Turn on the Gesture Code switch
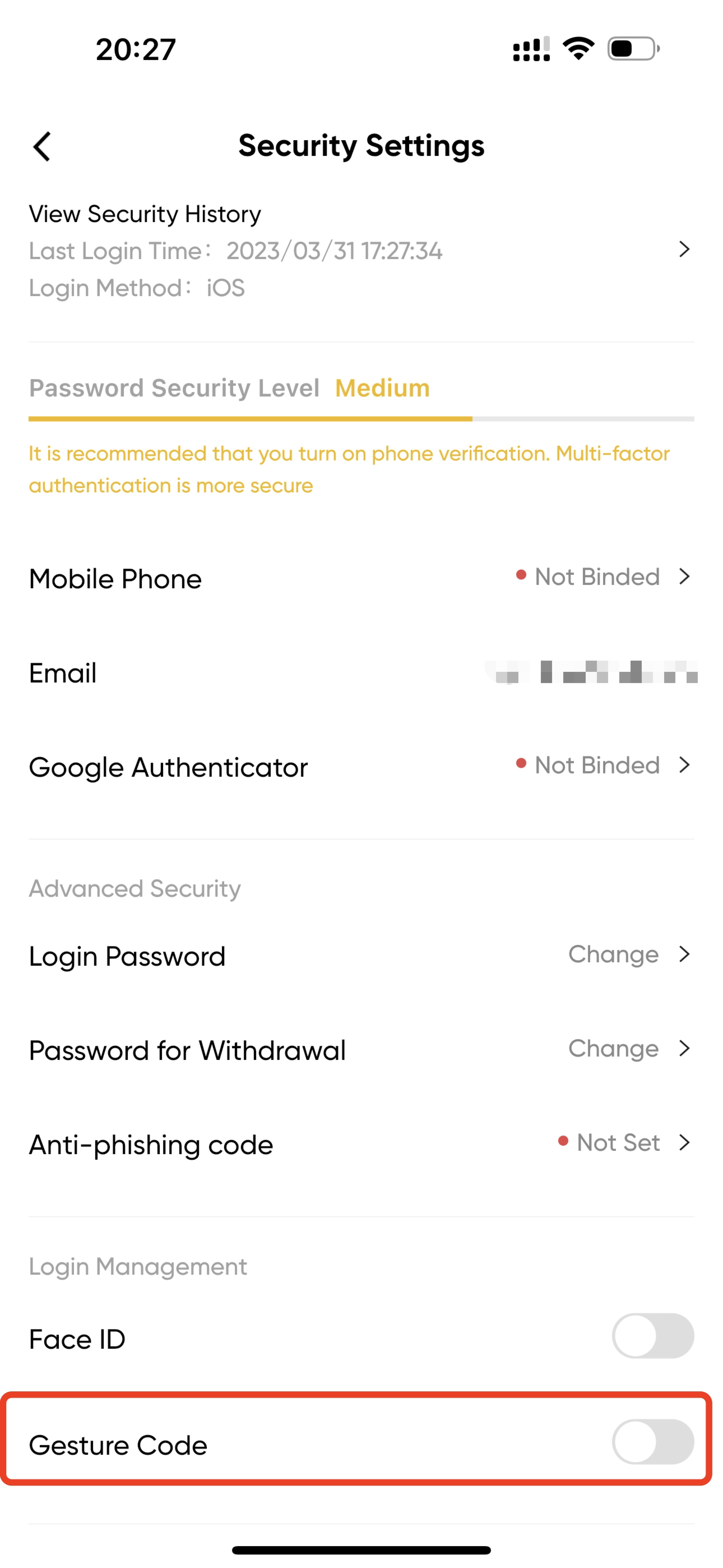This screenshot has height=1568, width=723. 652,1442
